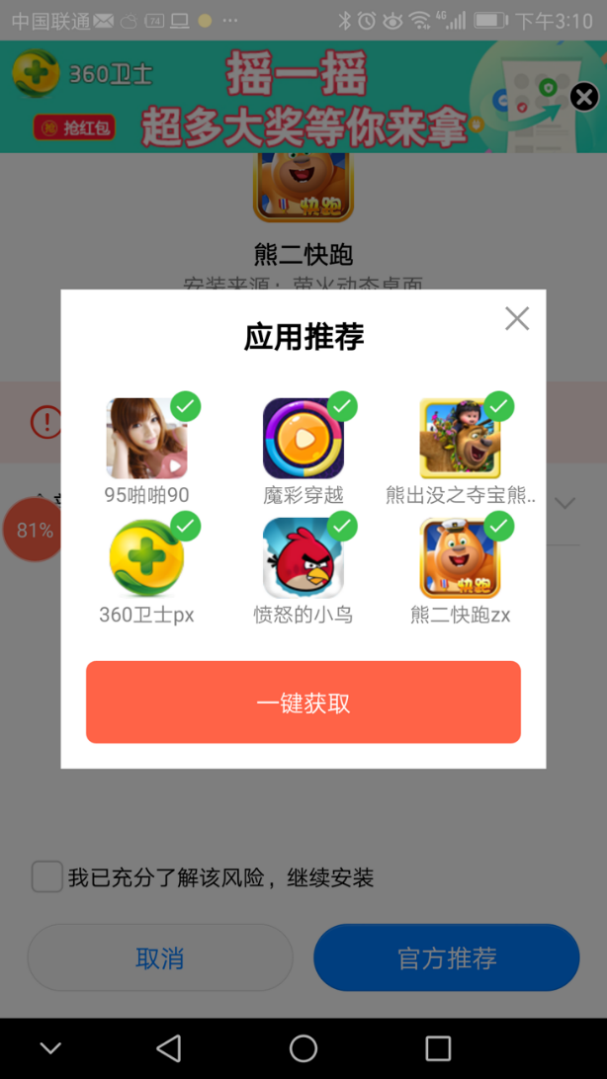The image size is (607, 1079).
Task: Dismiss the 360卫士 banner ad
Action: (x=584, y=97)
